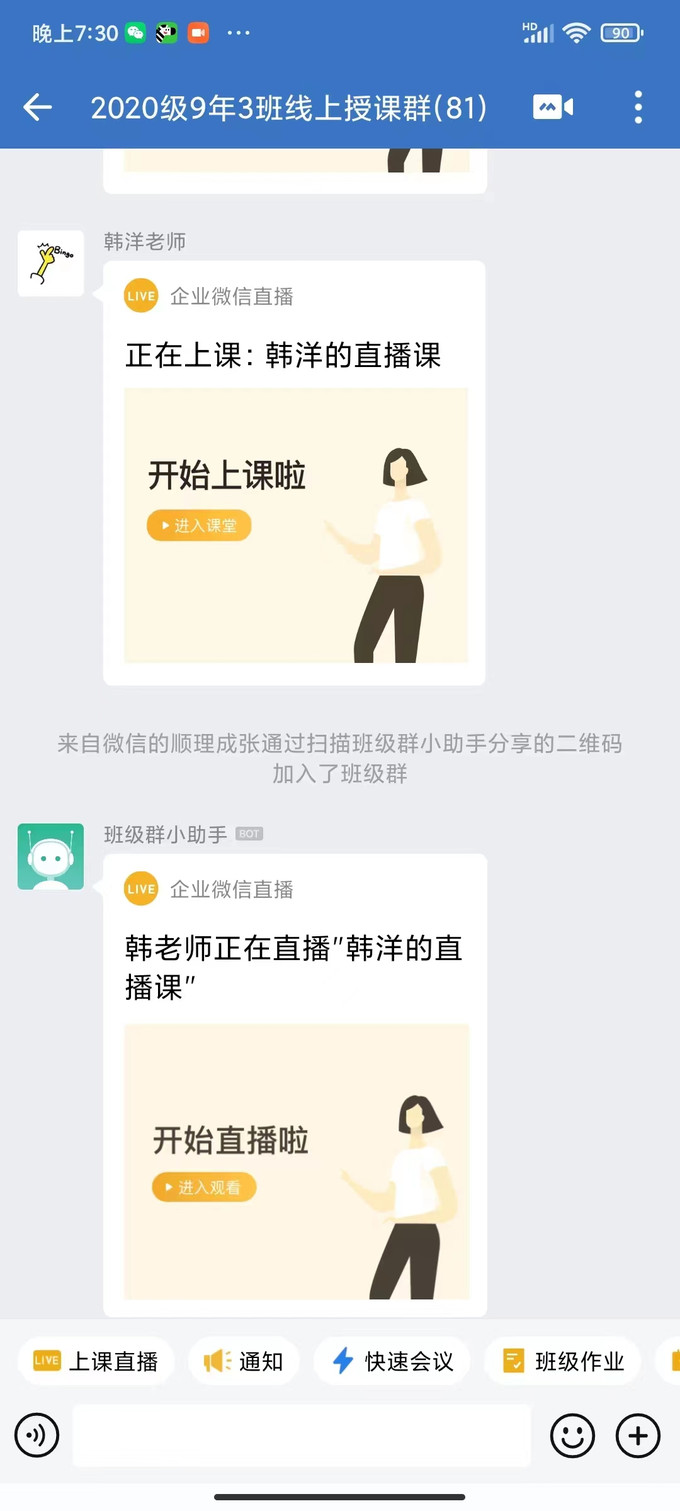This screenshot has height=1511, width=680.
Task: Tap 进入观看 to watch the live stream
Action: coord(204,1187)
